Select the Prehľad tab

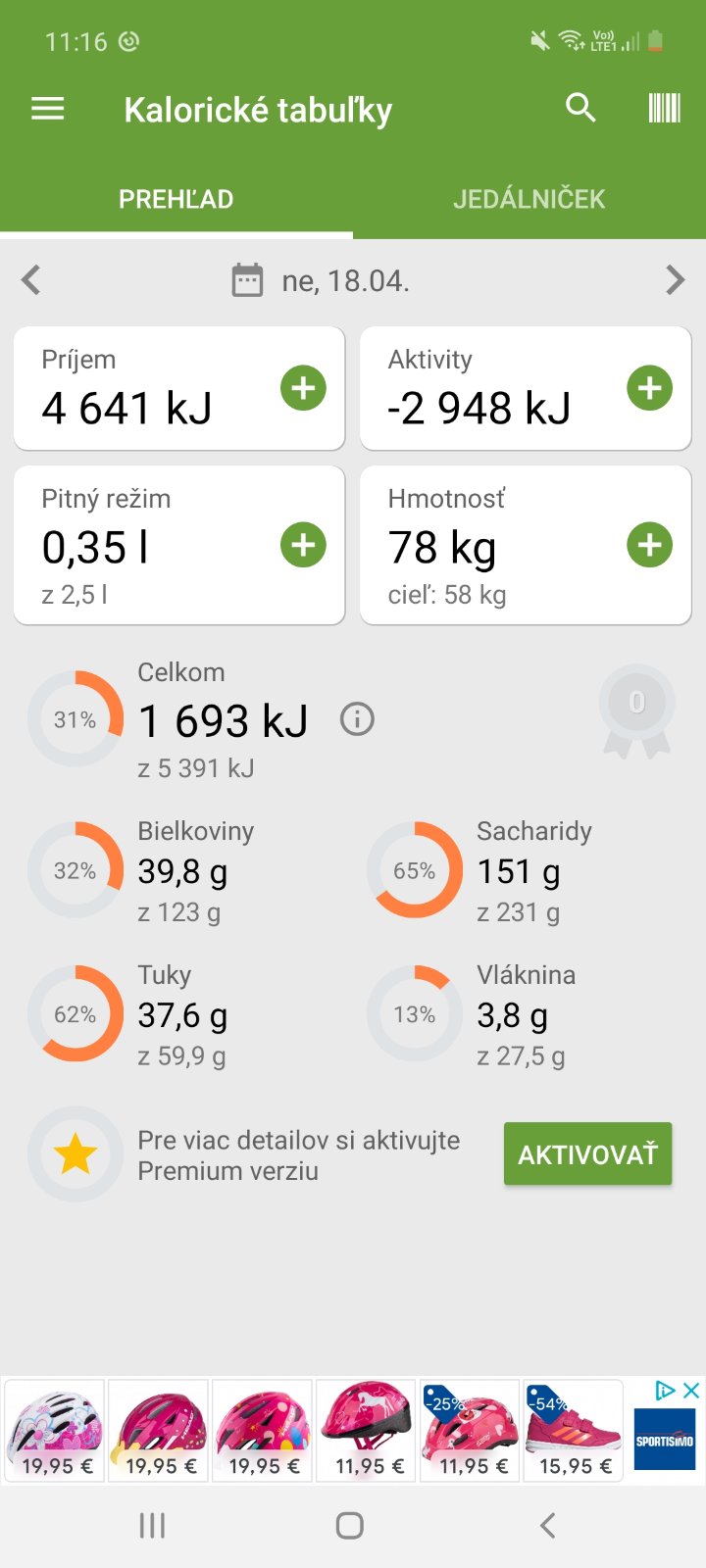coord(176,199)
